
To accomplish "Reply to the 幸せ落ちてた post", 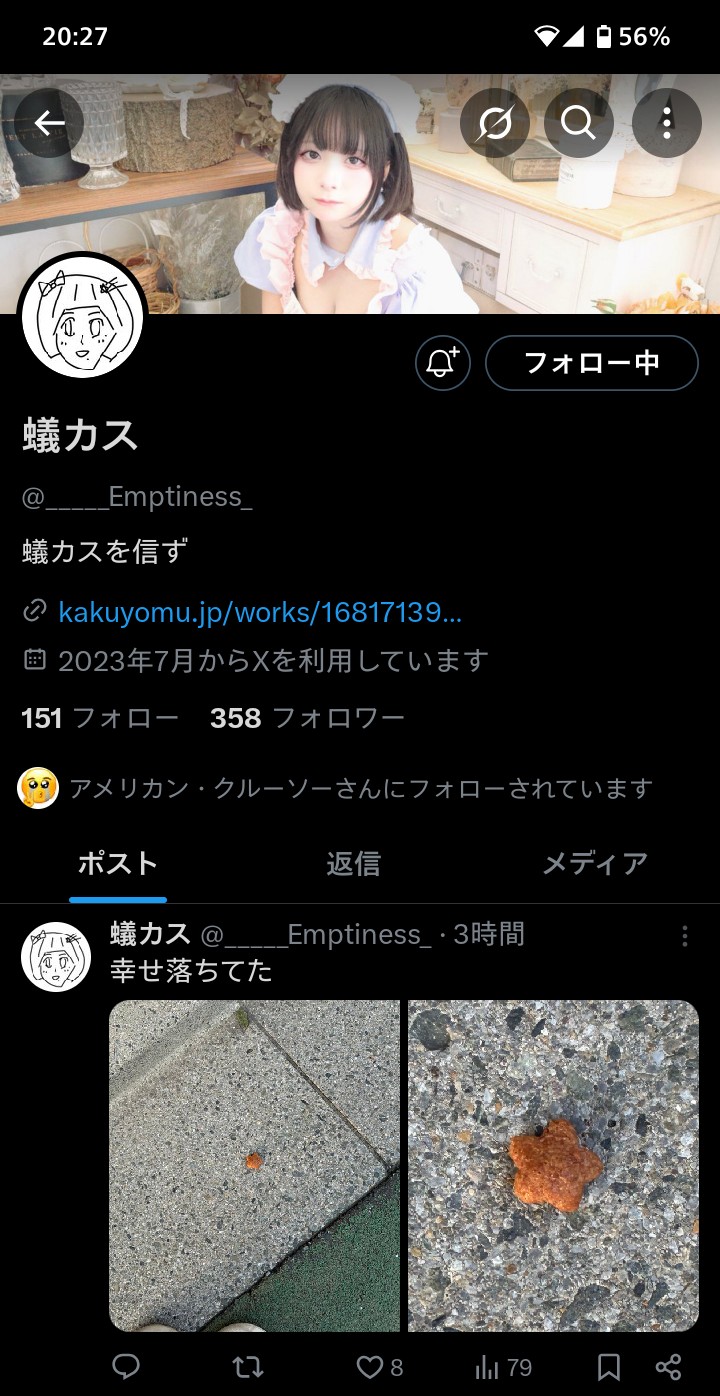I will (x=126, y=1367).
